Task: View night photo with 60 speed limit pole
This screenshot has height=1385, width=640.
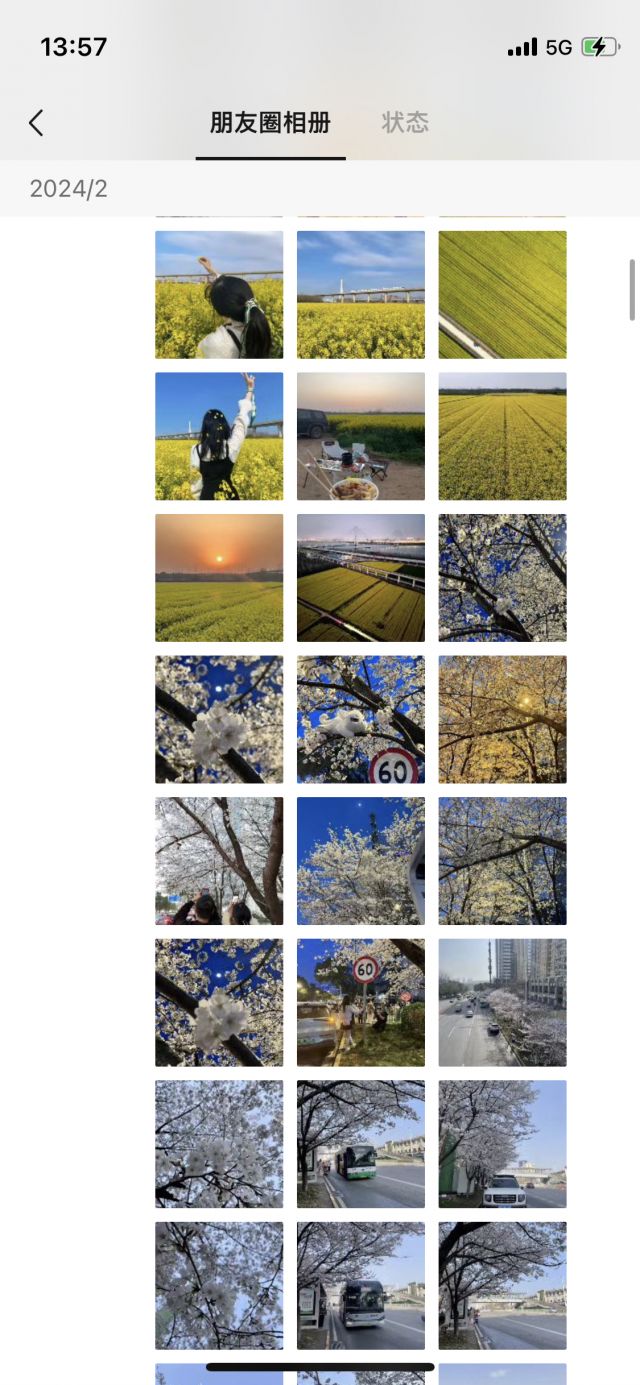Action: [360, 1002]
